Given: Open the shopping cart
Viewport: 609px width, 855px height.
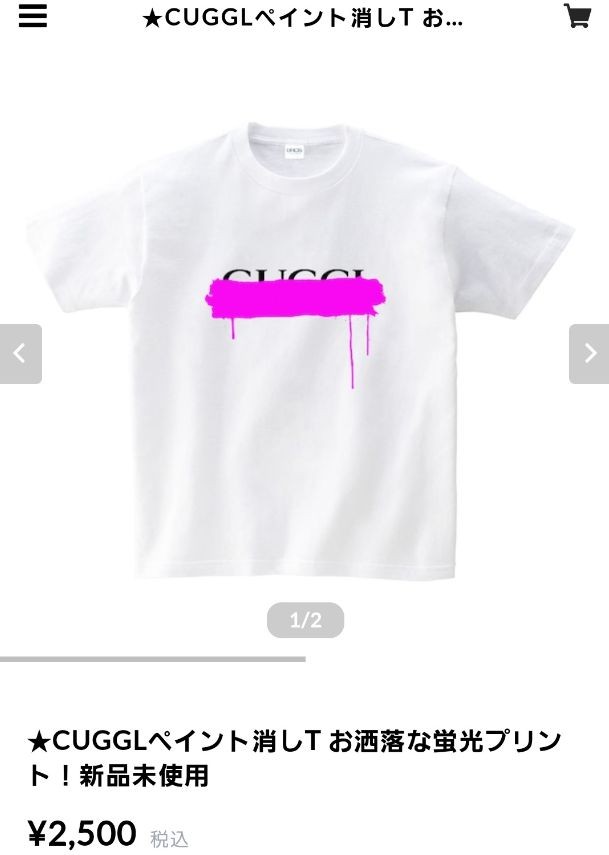Looking at the screenshot, I should 577,17.
